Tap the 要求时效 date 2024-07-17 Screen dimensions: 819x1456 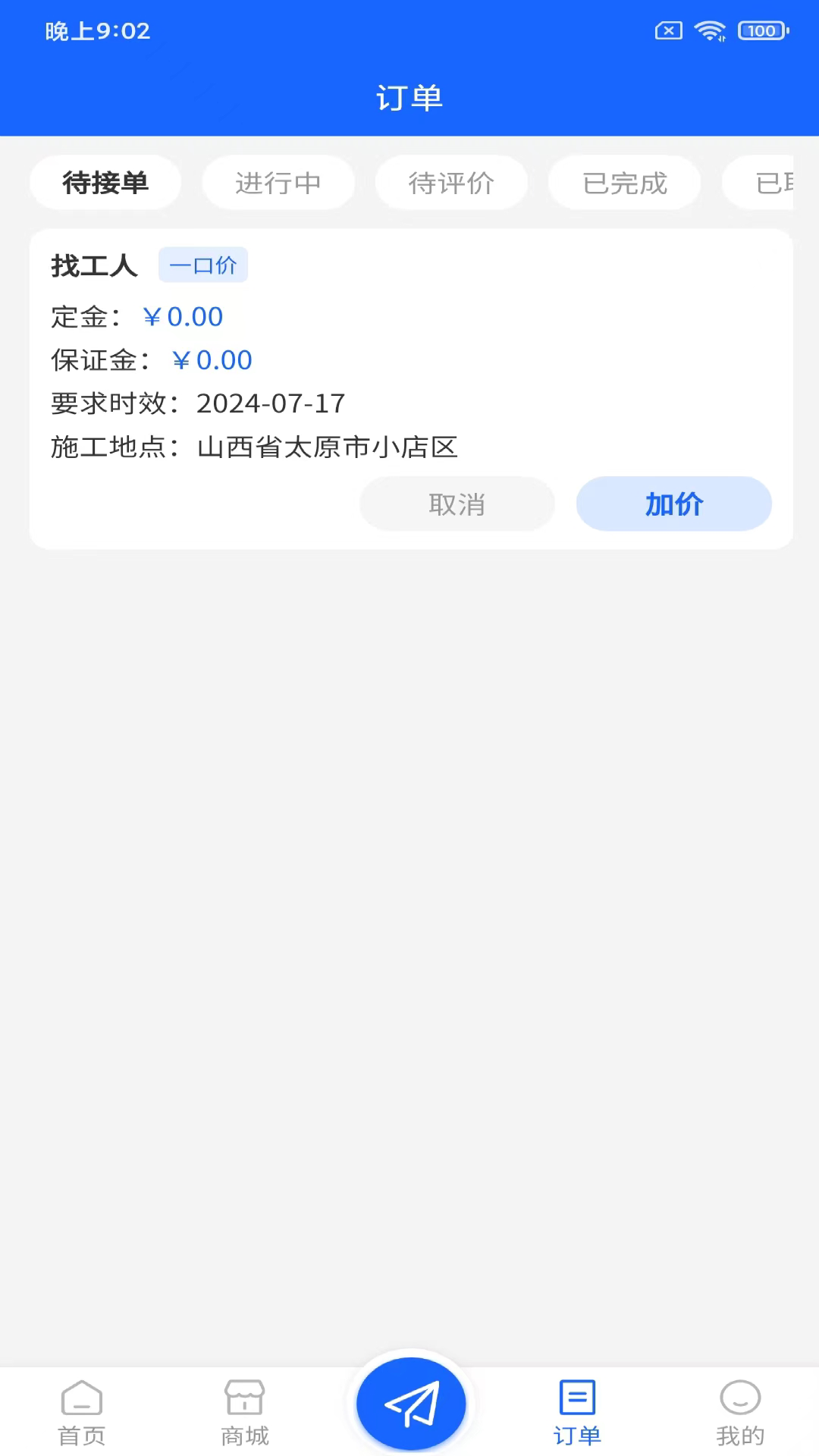pyautogui.click(x=197, y=403)
